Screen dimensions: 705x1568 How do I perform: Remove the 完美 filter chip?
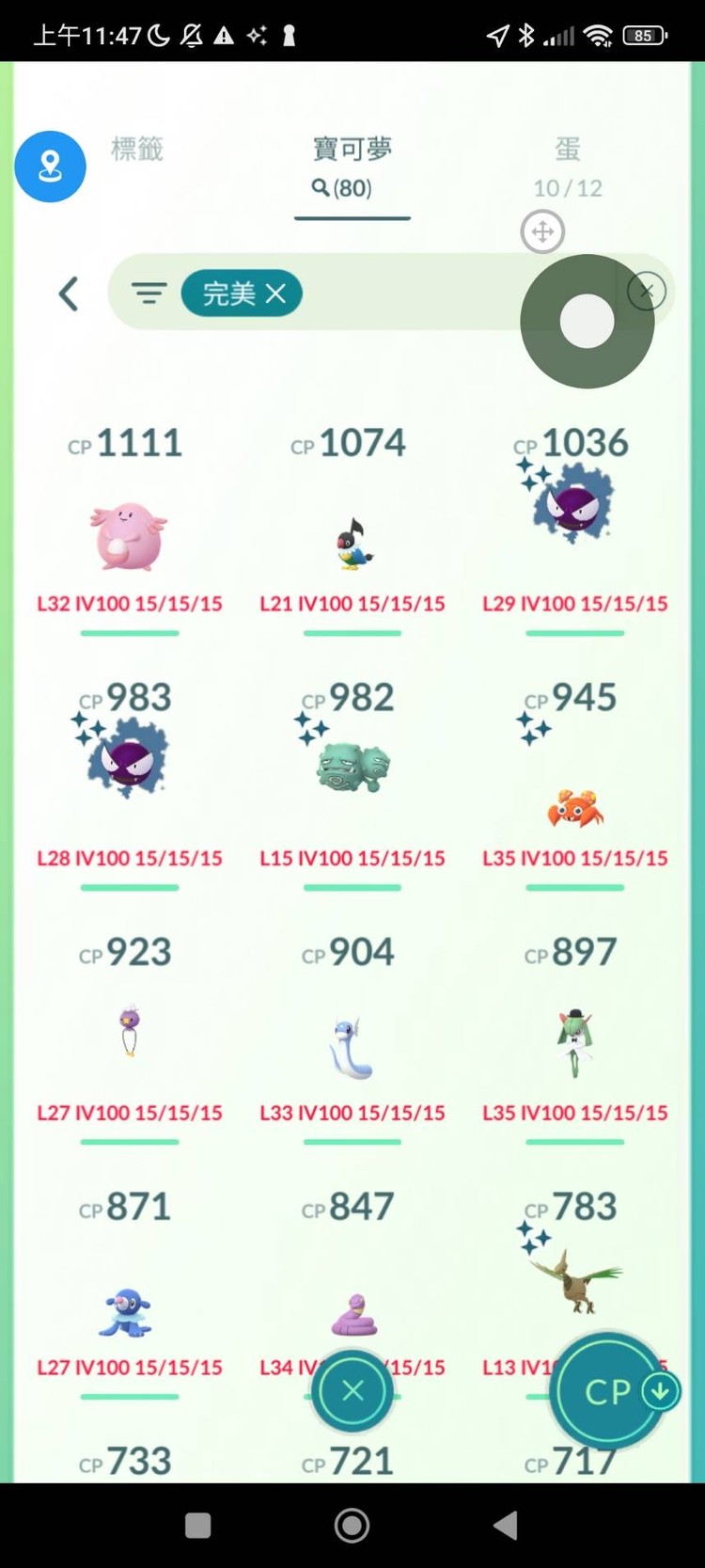[x=275, y=293]
